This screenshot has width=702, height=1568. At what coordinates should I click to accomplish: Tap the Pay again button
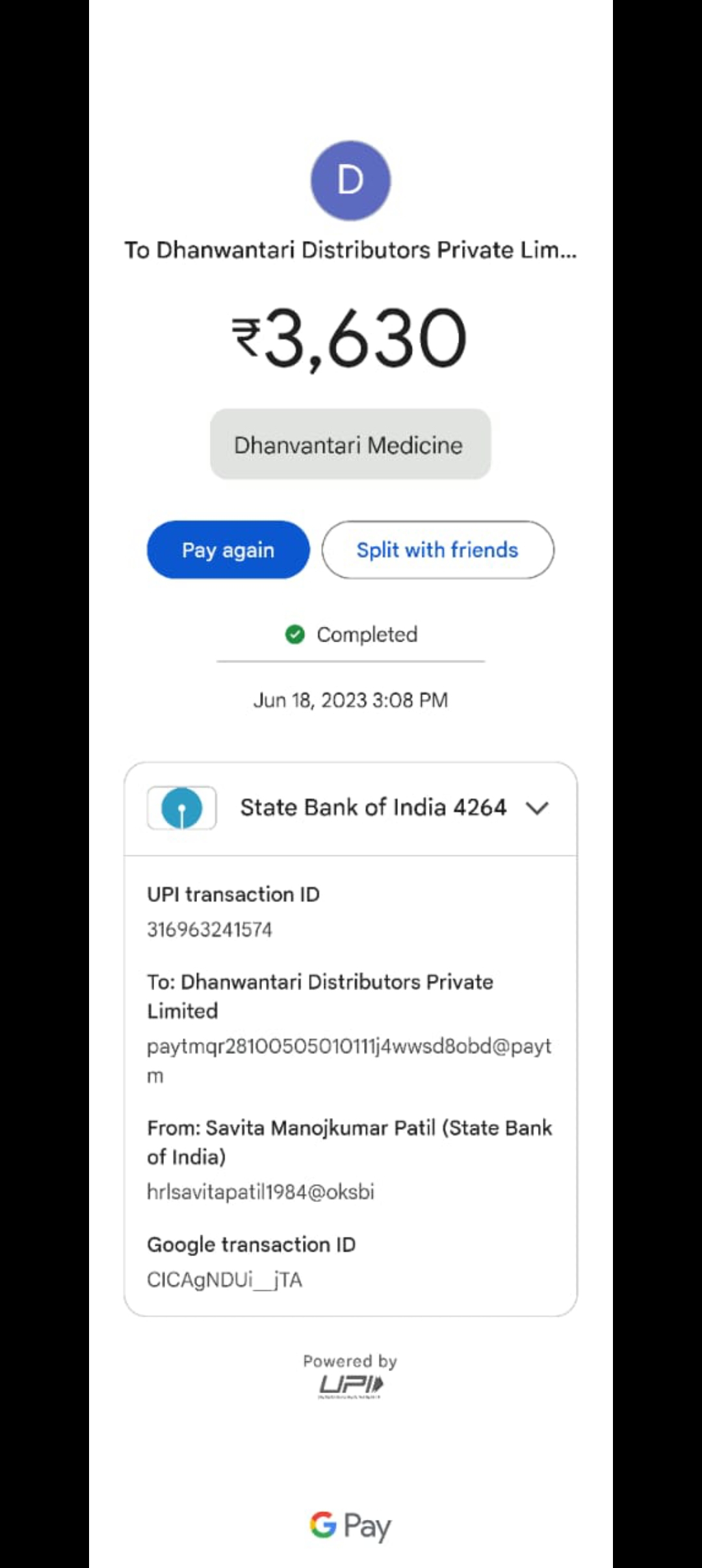(x=228, y=550)
